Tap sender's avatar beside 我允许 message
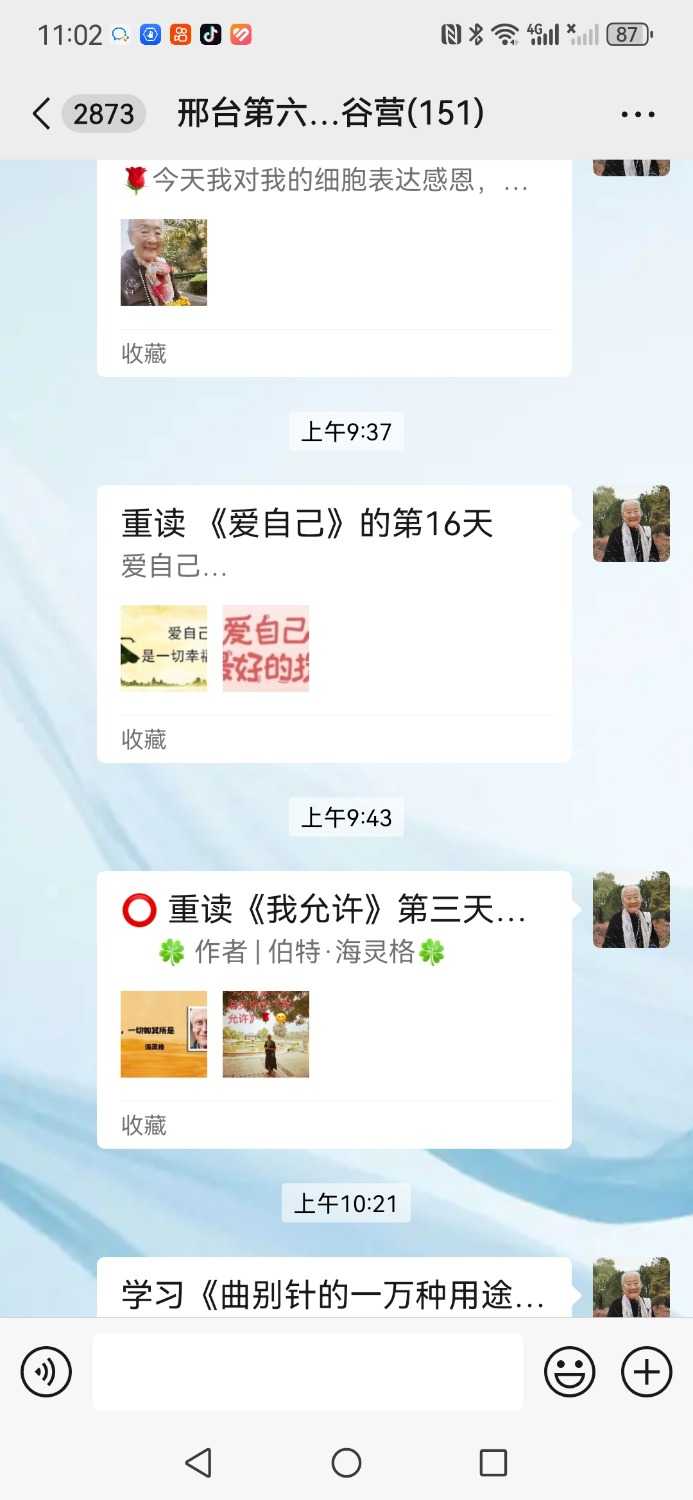 click(631, 909)
